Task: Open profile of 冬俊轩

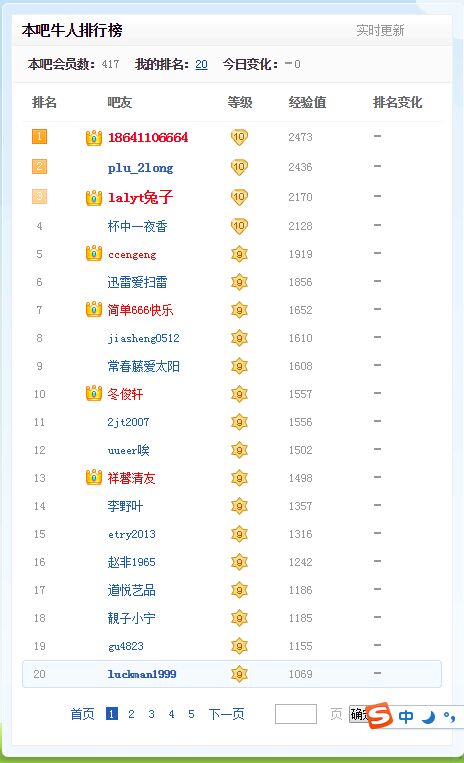Action: (x=125, y=394)
